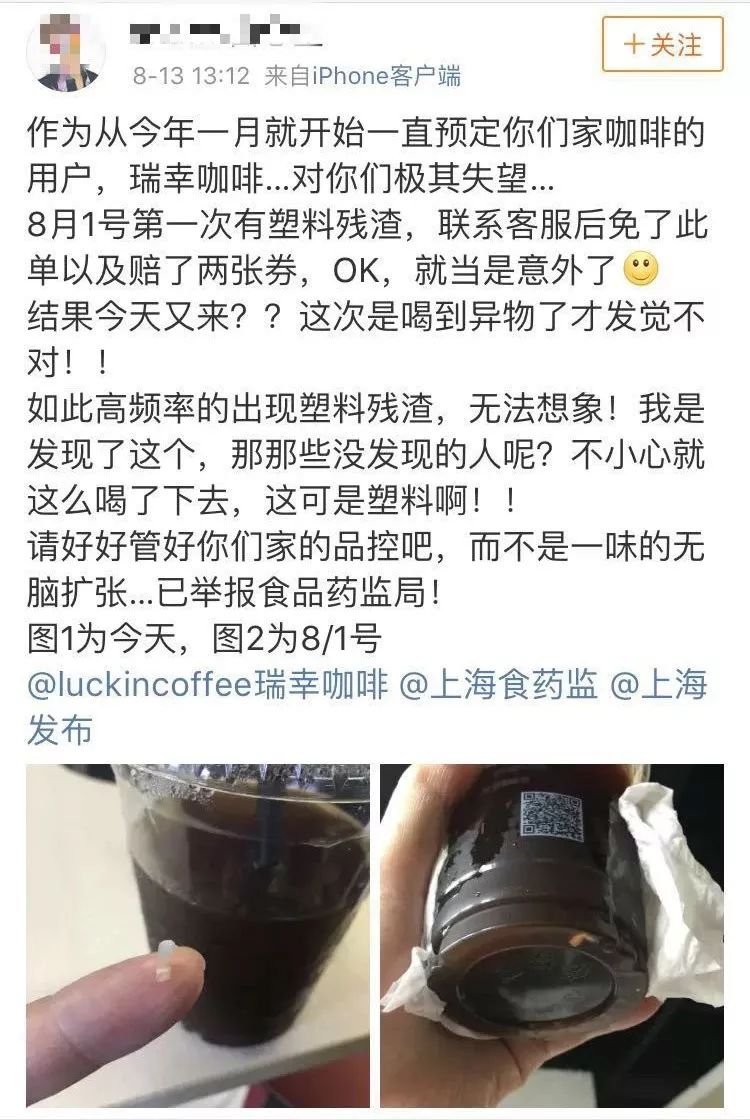The image size is (750, 1120).
Task: Open the @上海食药监 mention
Action: tap(498, 685)
